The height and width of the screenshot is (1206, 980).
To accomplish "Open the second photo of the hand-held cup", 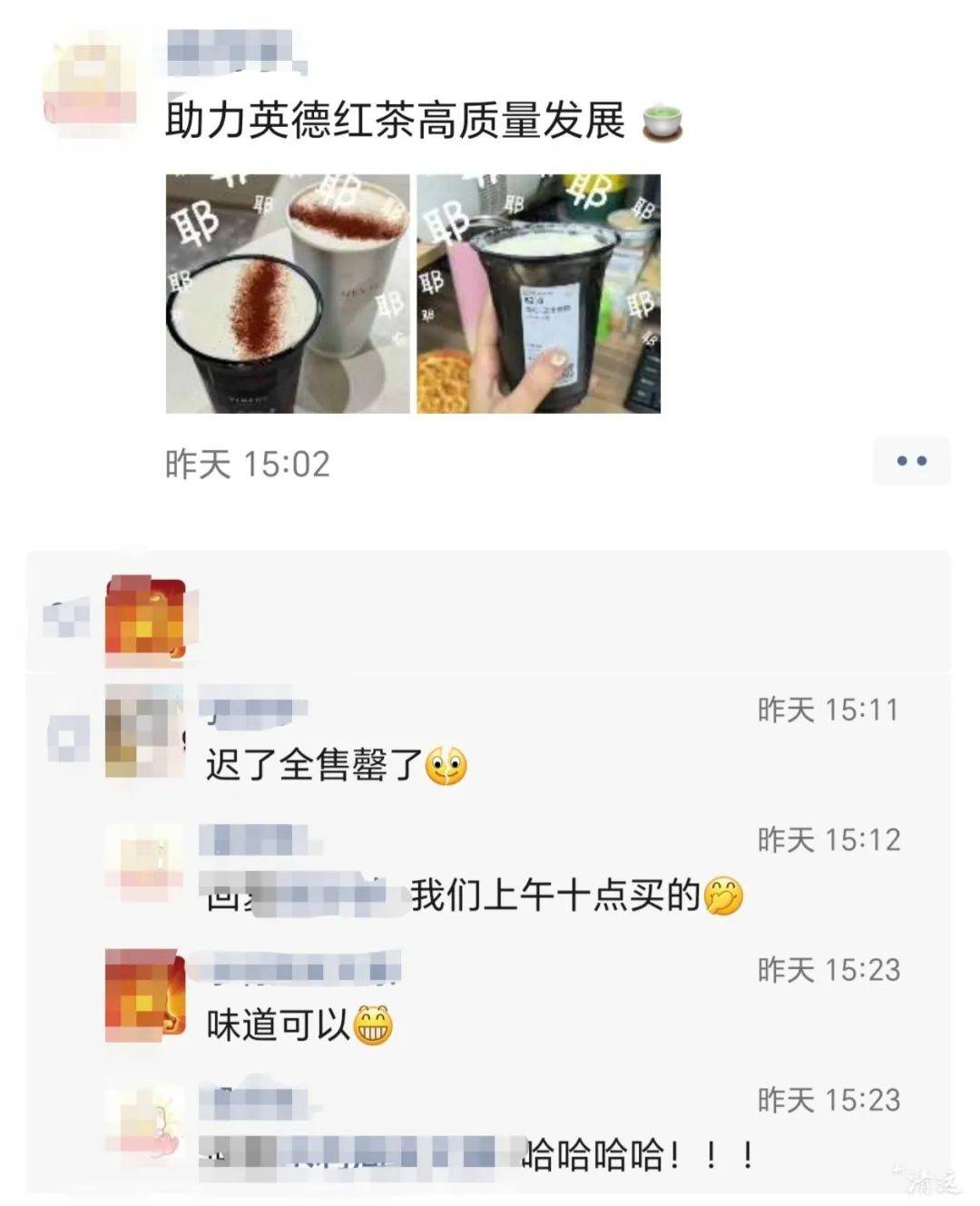I will coord(538,293).
